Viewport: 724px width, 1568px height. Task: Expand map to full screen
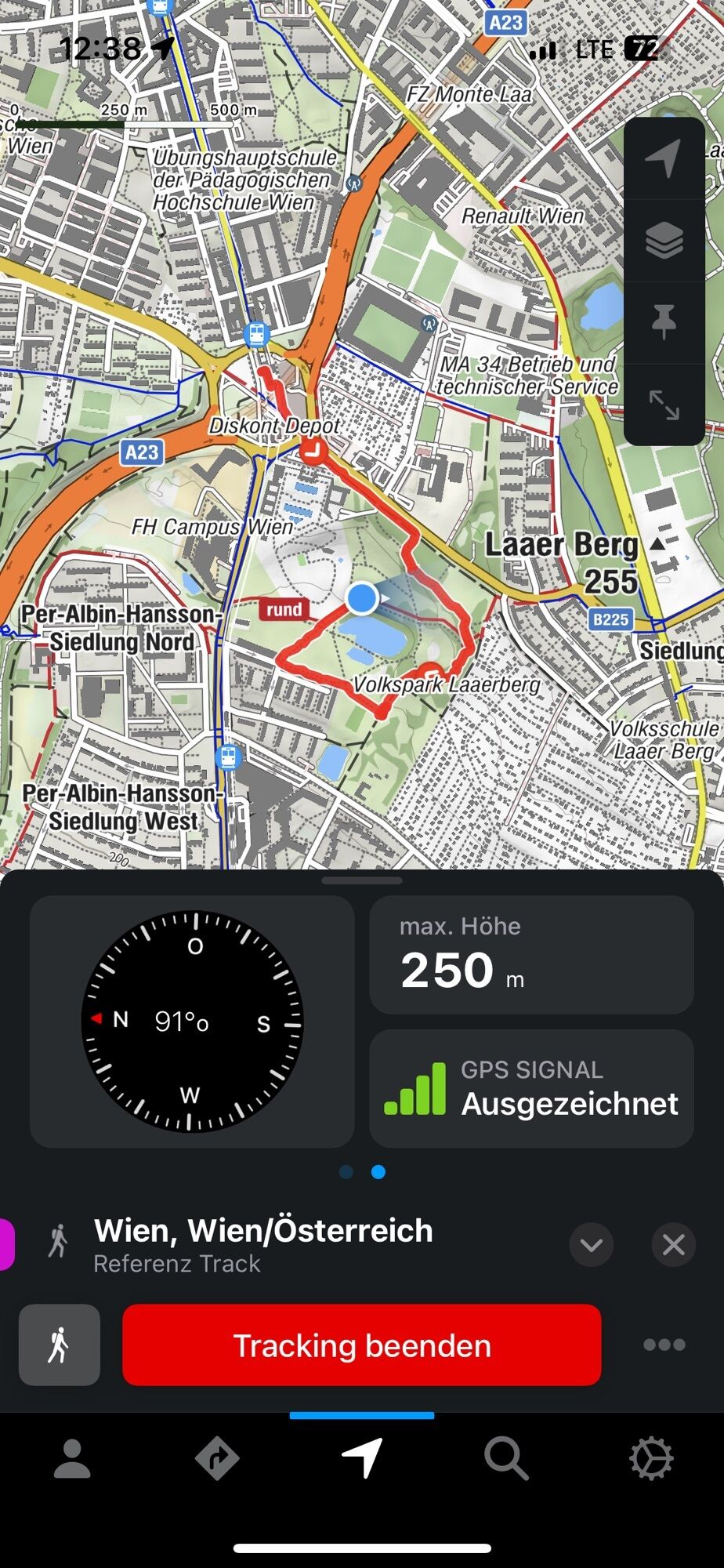(664, 405)
